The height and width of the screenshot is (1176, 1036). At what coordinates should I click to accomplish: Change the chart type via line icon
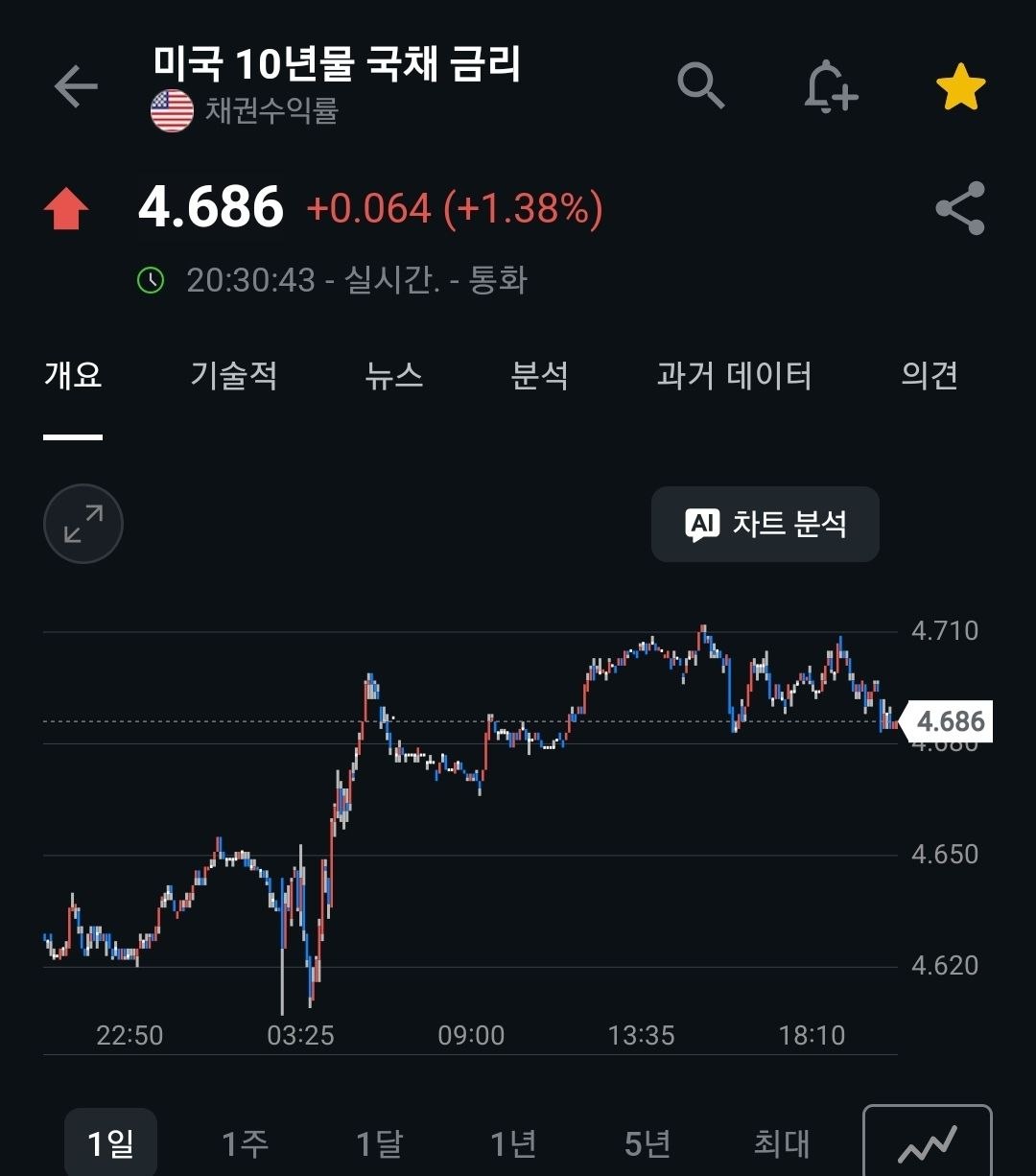point(928,1141)
